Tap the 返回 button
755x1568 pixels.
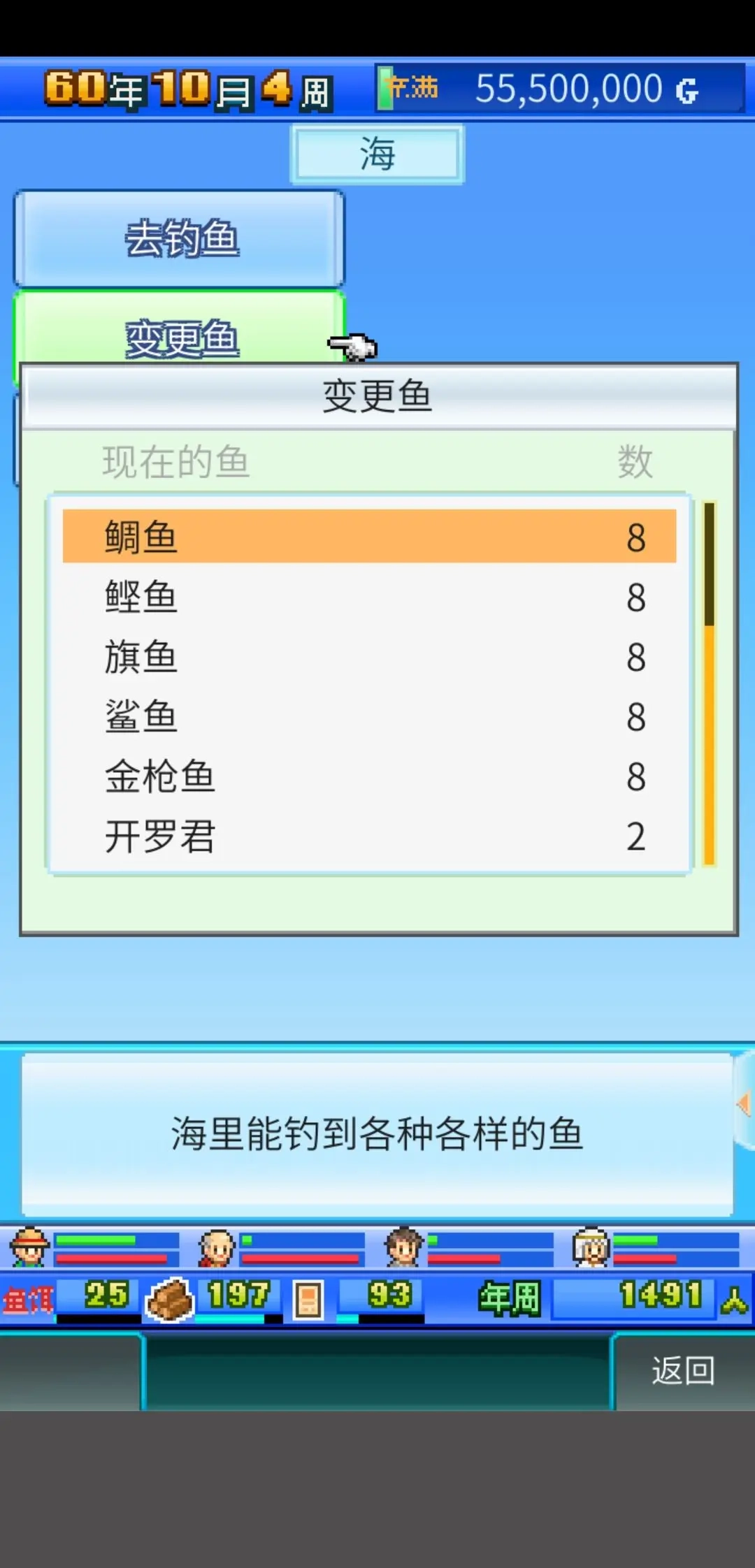(x=683, y=1371)
